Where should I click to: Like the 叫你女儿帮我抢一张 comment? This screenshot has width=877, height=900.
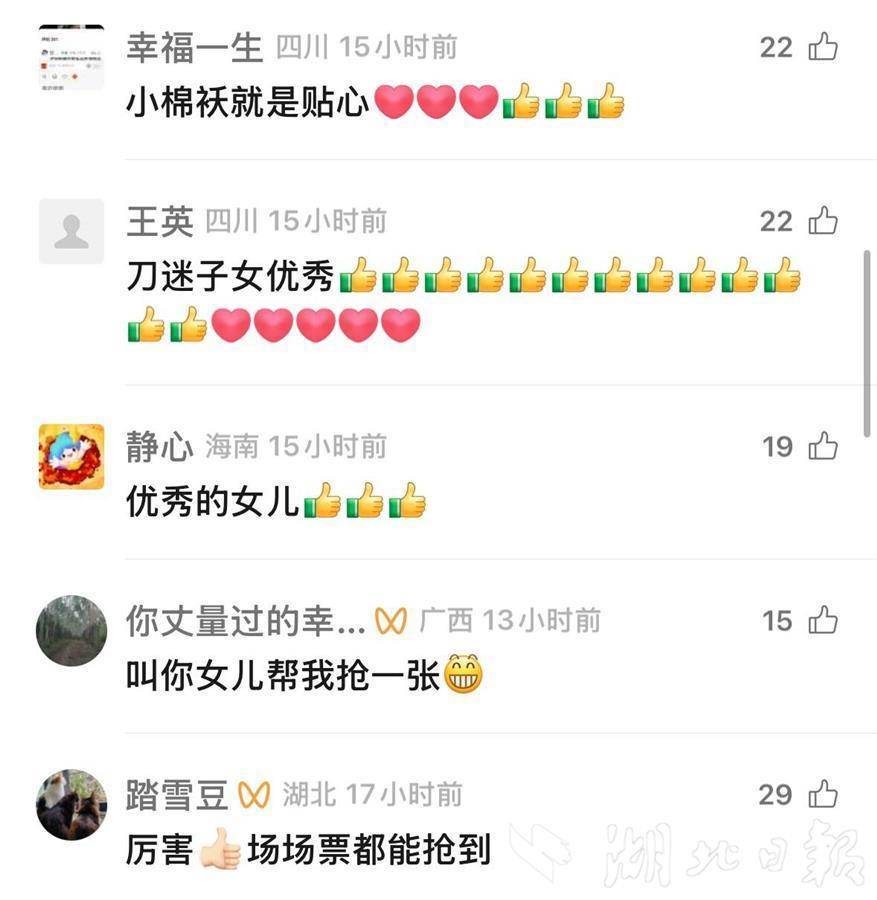point(823,620)
